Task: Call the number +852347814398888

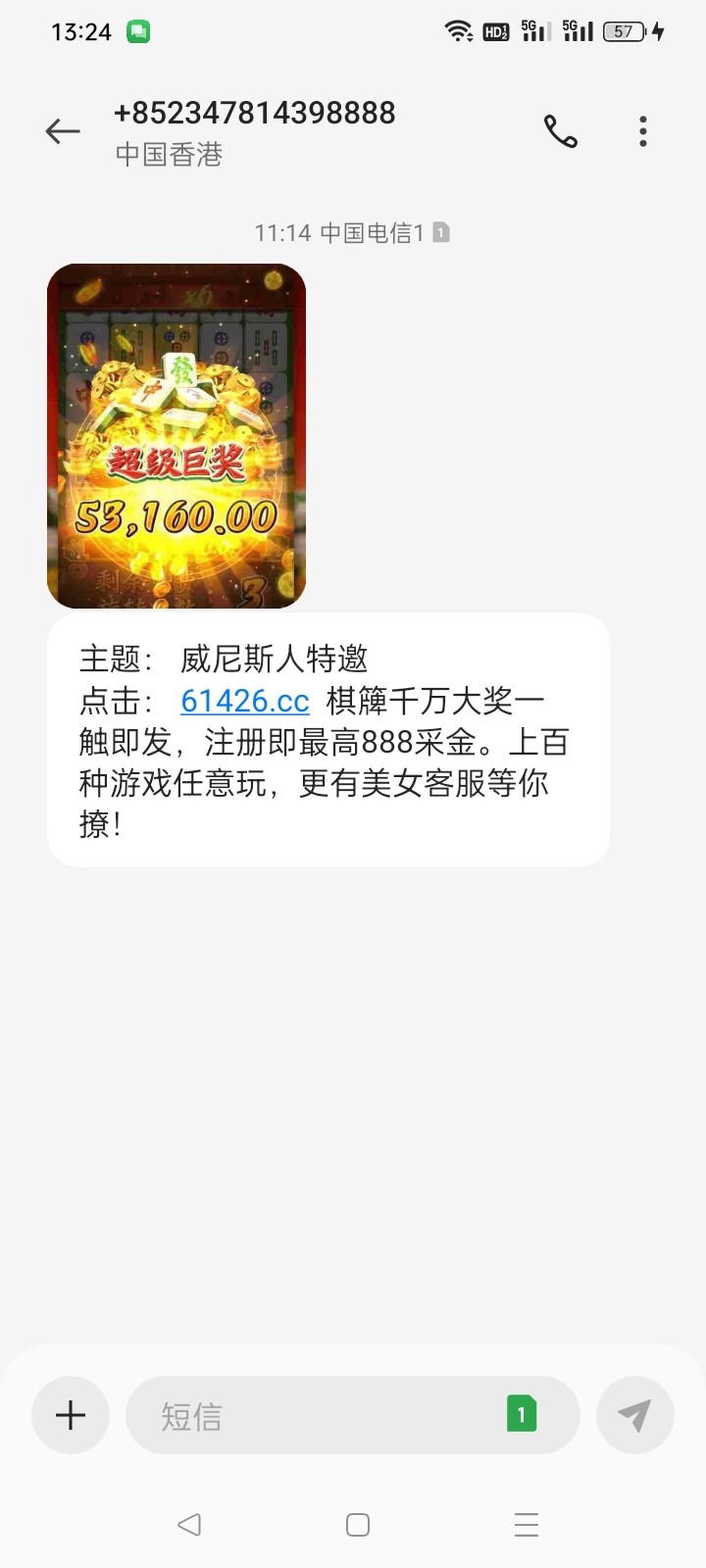Action: pos(561,131)
